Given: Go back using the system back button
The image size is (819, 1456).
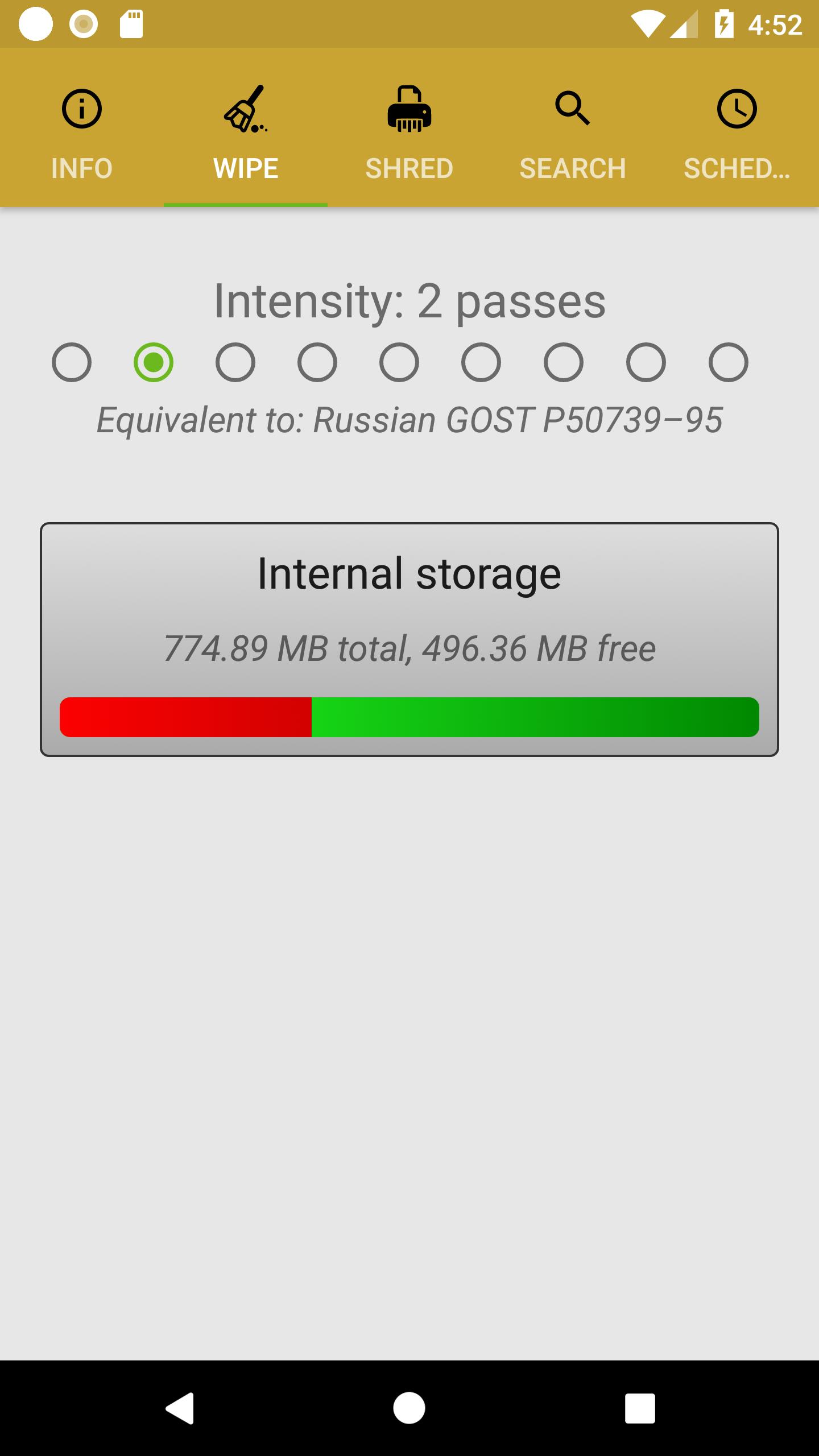Looking at the screenshot, I should (180, 1408).
